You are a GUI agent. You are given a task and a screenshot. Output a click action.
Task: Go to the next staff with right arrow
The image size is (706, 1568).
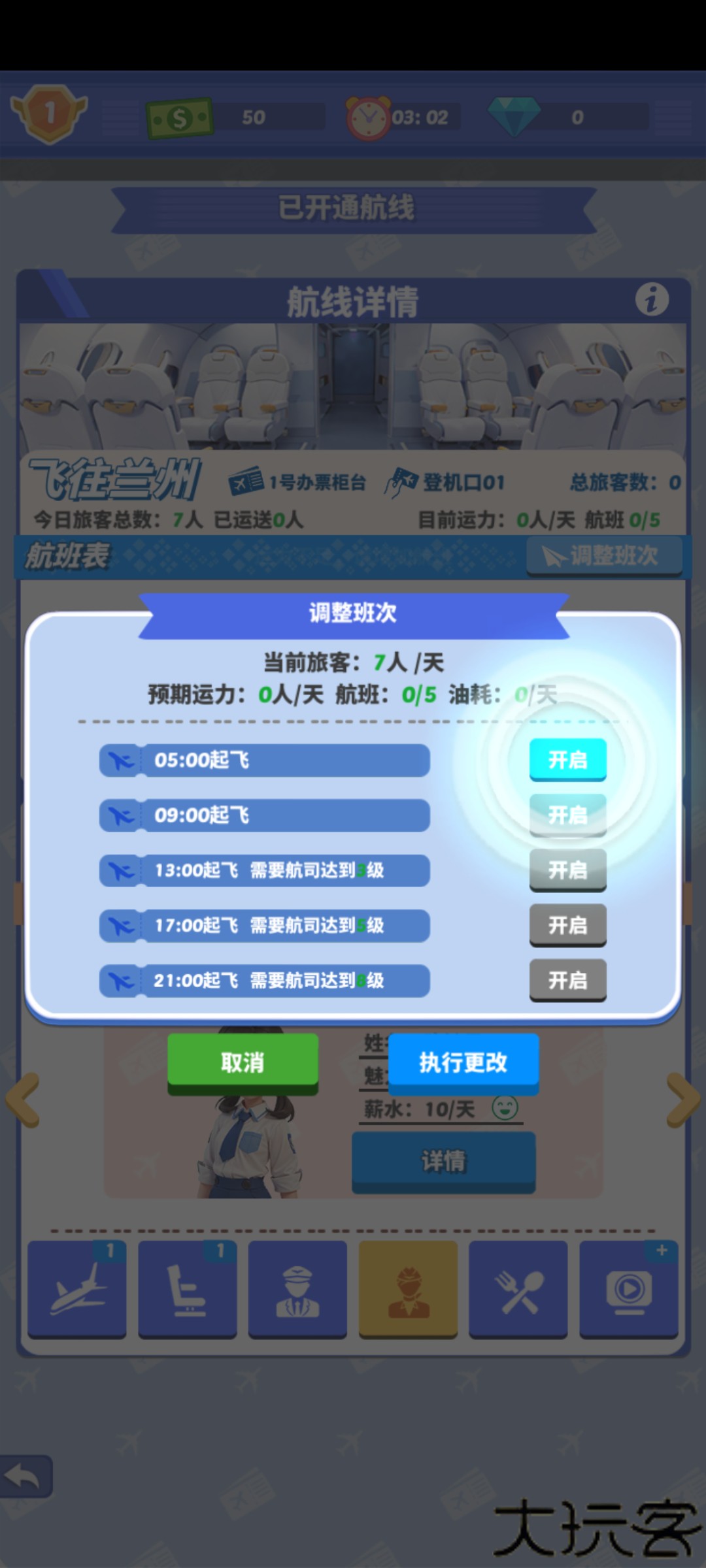(x=683, y=1100)
